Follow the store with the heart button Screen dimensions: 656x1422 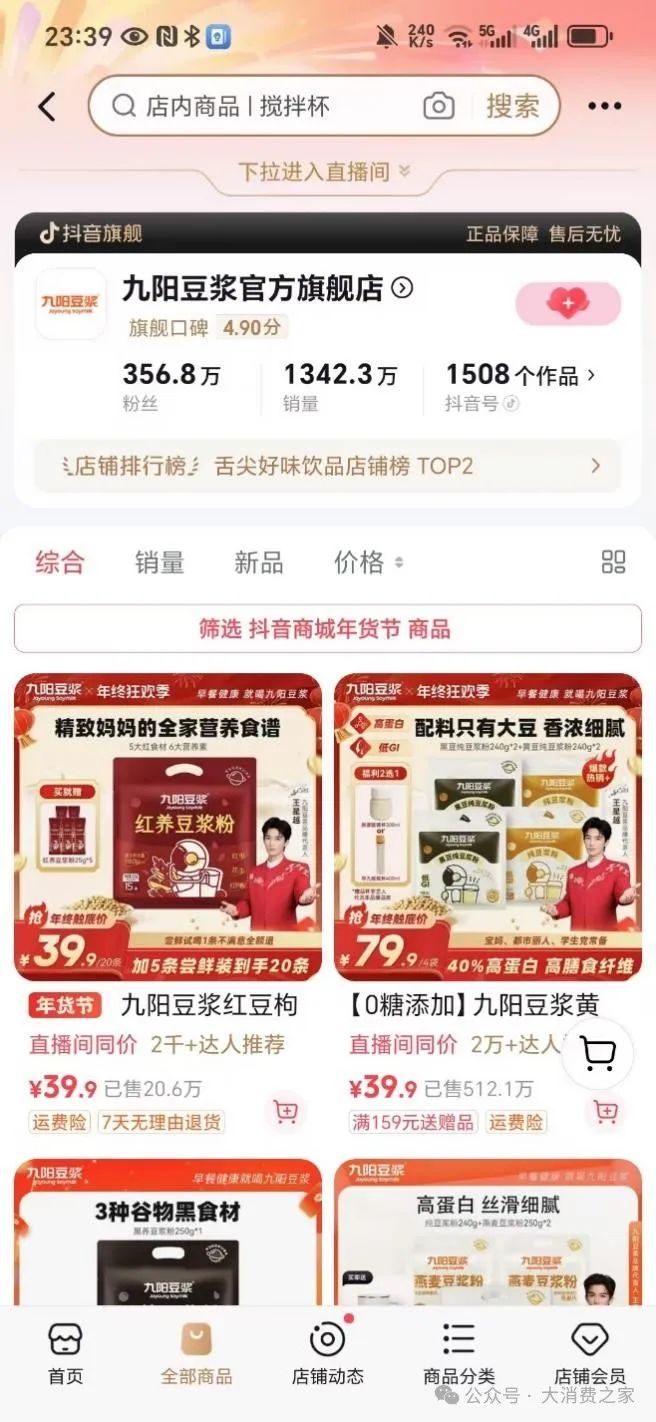[x=567, y=303]
